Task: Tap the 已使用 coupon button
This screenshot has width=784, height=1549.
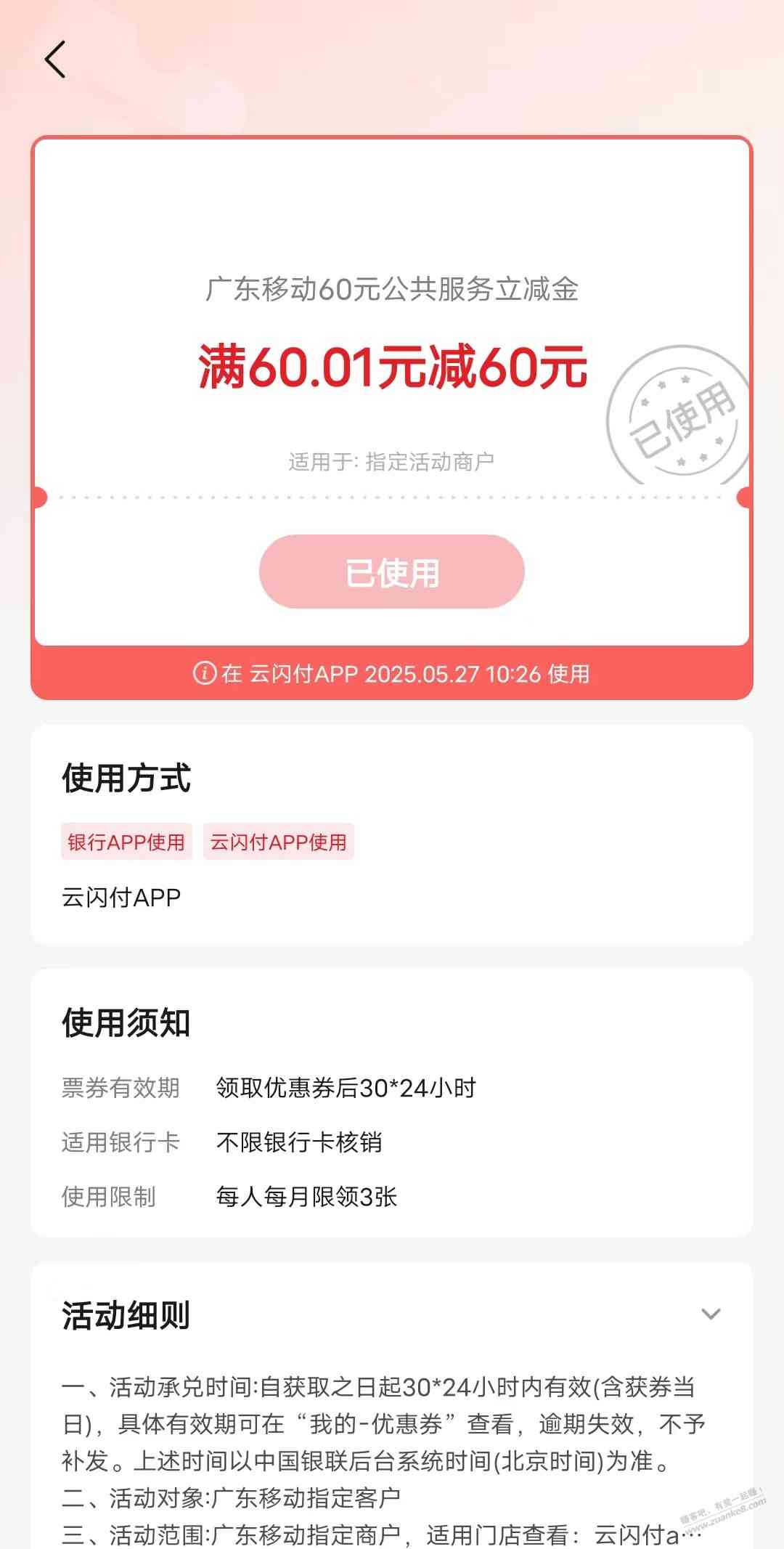Action: 391,572
